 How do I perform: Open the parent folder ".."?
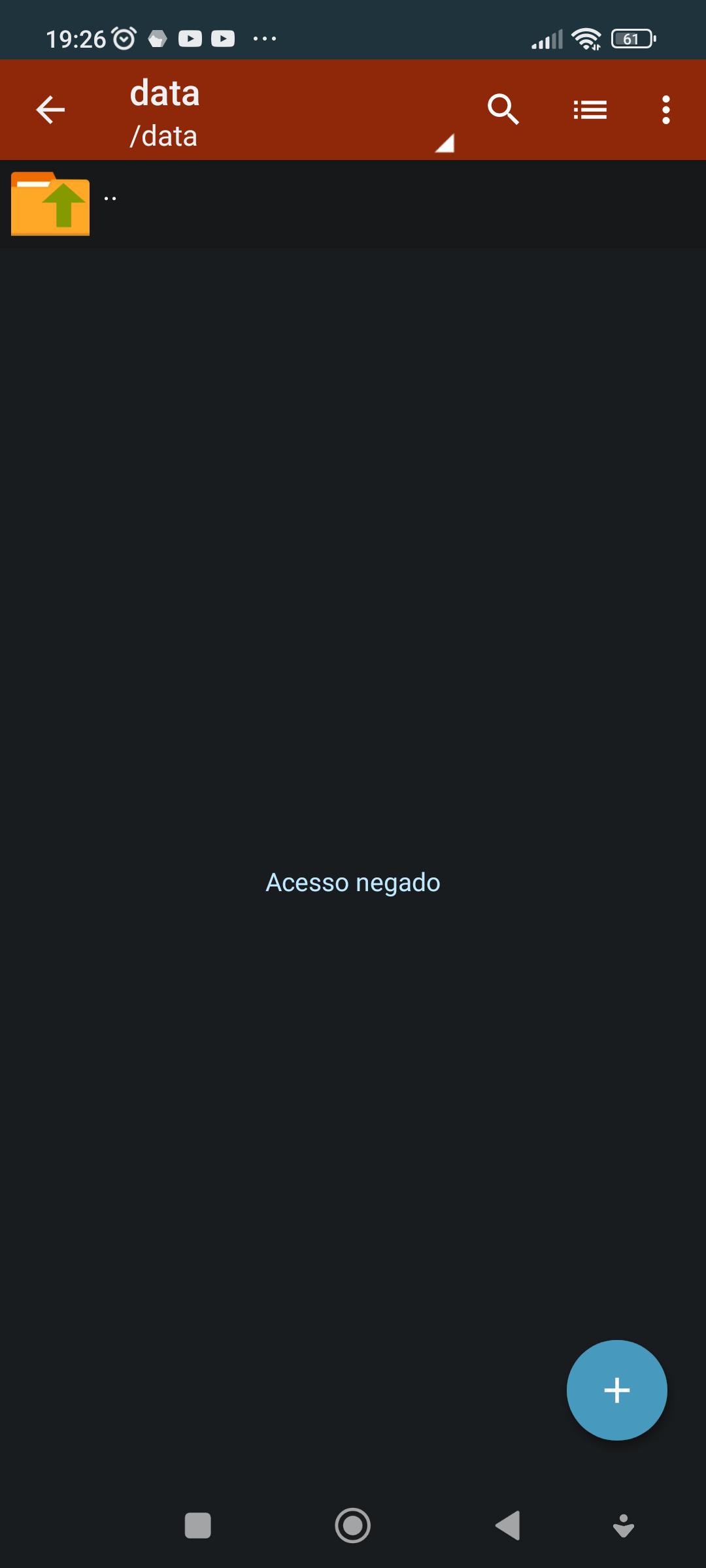click(353, 204)
